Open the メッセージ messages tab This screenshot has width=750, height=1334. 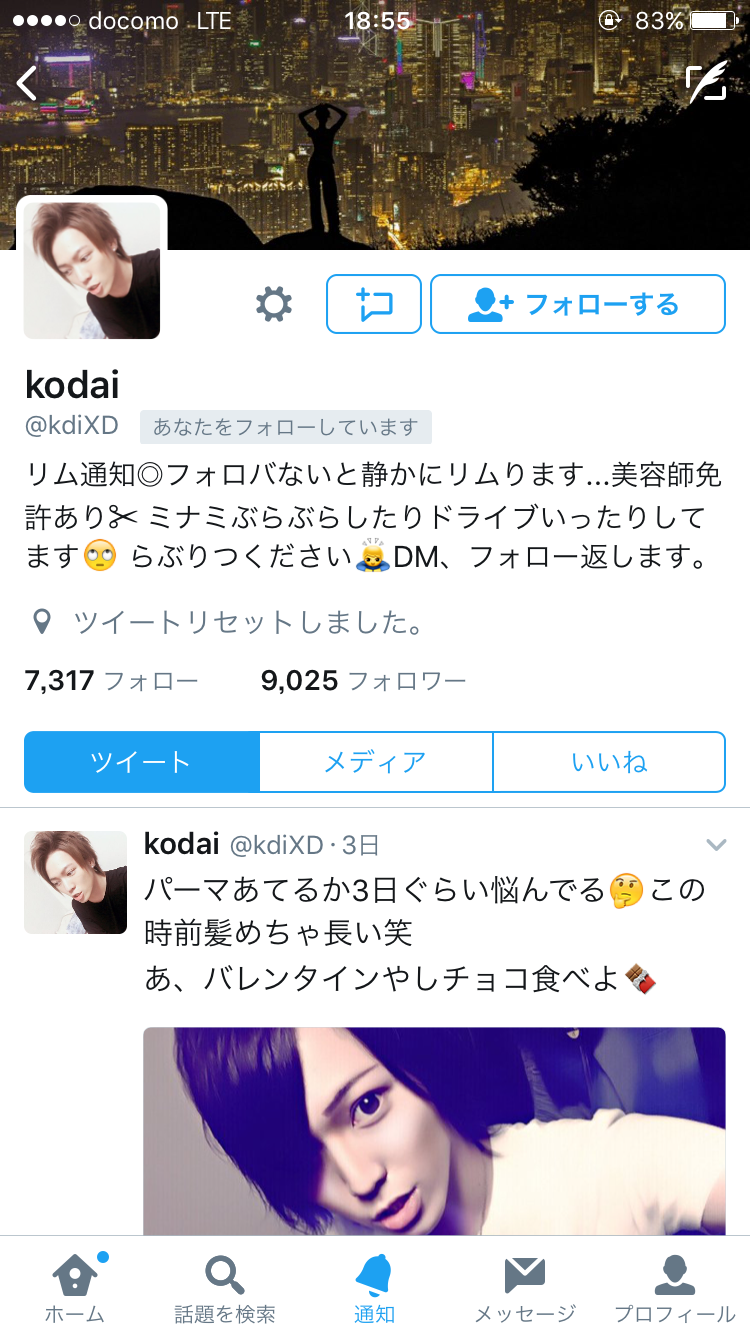[525, 1288]
